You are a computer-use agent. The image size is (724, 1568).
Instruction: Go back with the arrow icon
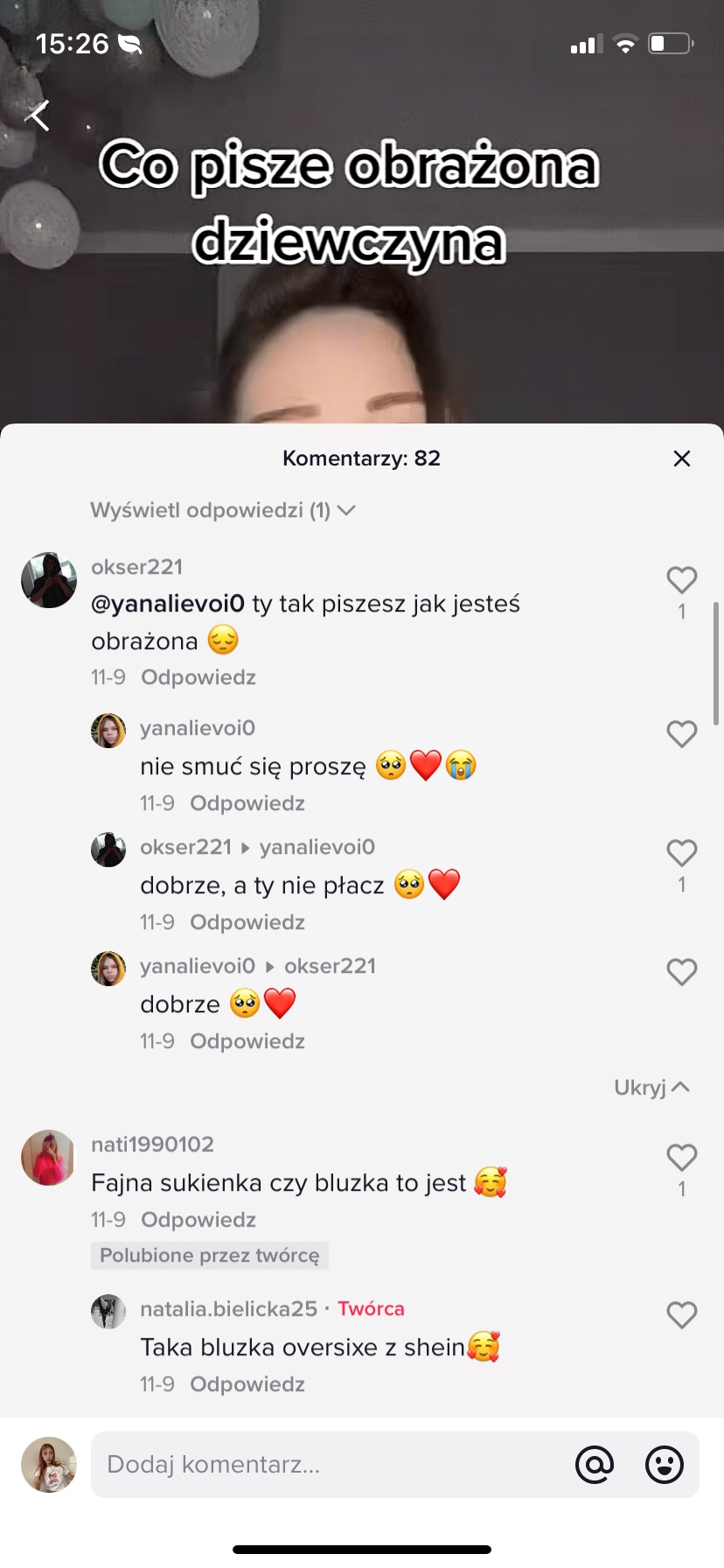pos(38,115)
